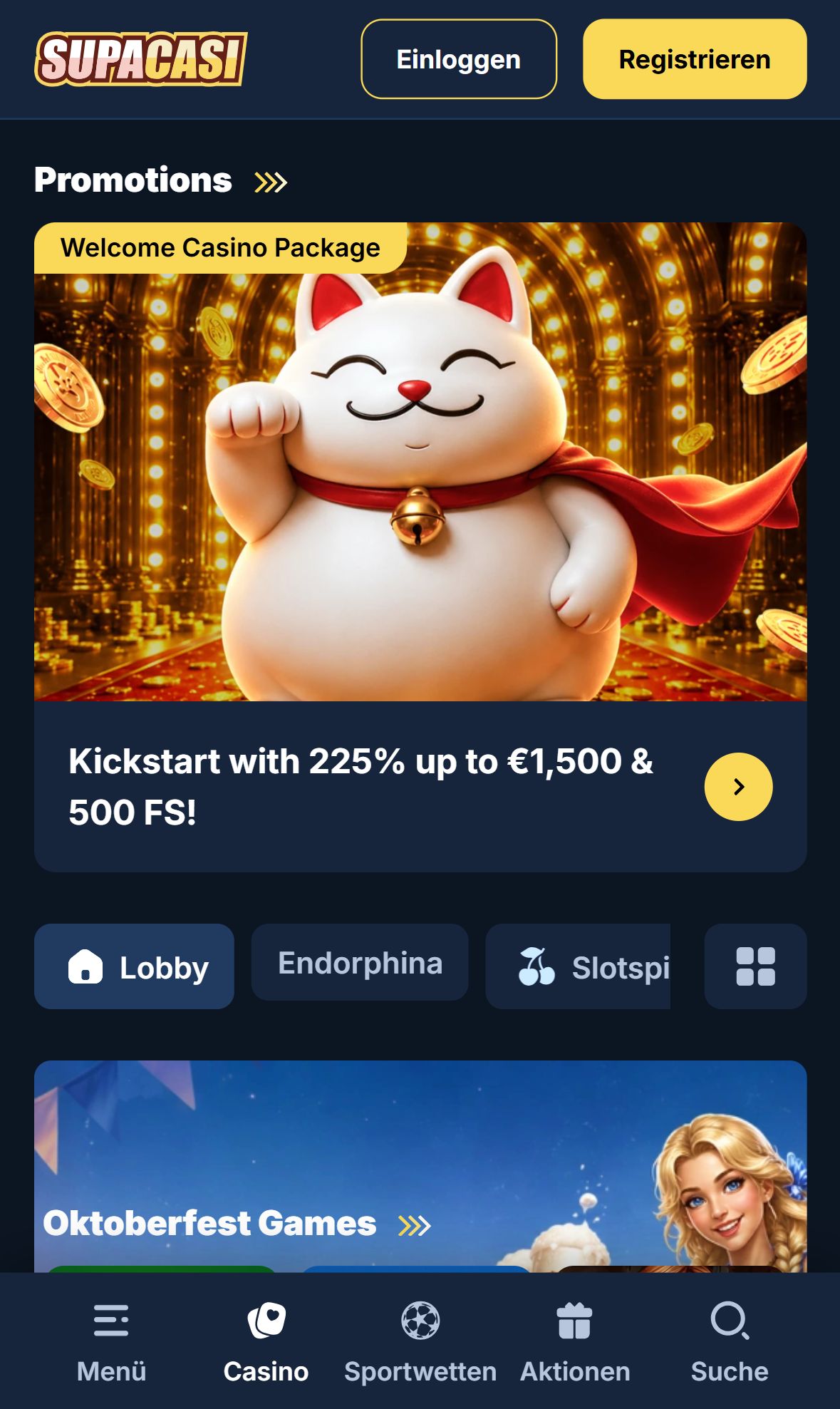Open the Registrieren sign-up button

695,59
